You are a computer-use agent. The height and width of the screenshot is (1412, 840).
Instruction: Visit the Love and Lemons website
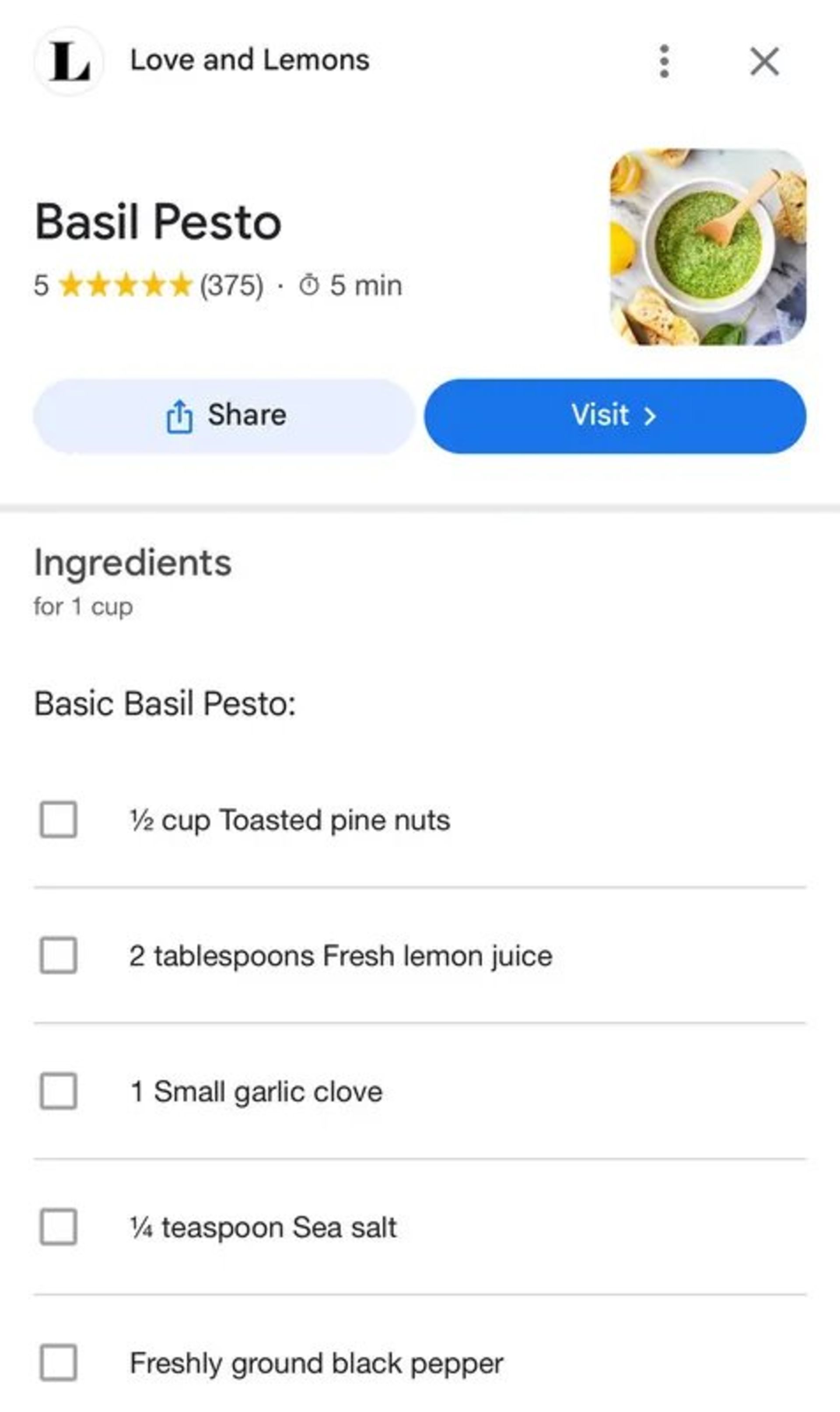[x=615, y=416]
